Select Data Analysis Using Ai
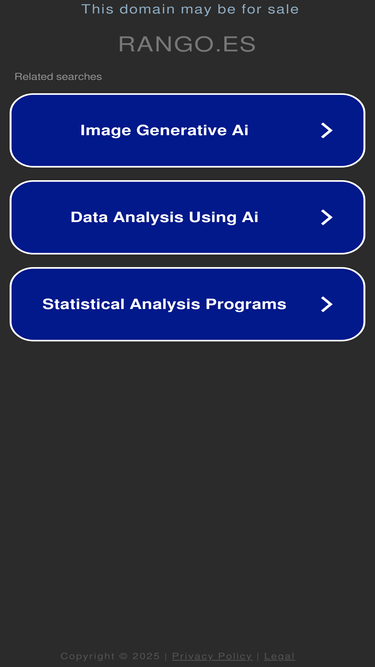375x667 pixels. tap(188, 217)
